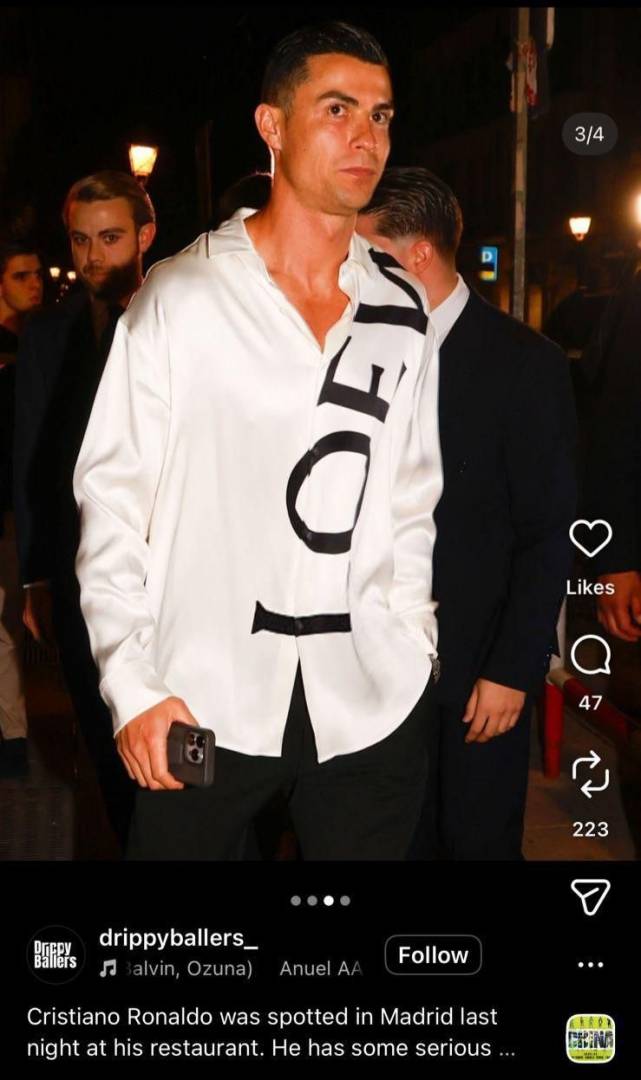Follow the drippyballers_ account

tap(432, 955)
